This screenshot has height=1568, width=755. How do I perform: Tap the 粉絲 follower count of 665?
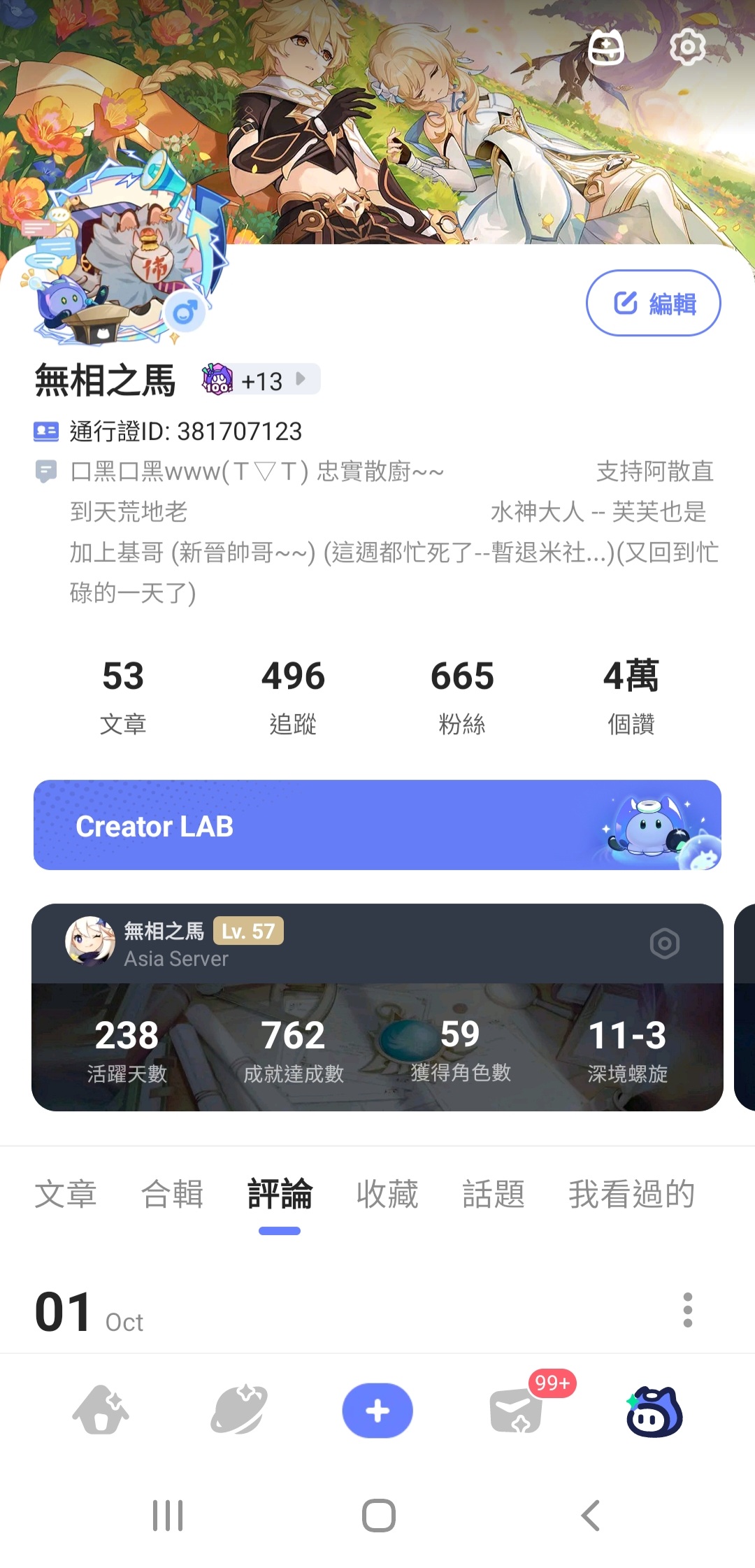click(x=463, y=692)
